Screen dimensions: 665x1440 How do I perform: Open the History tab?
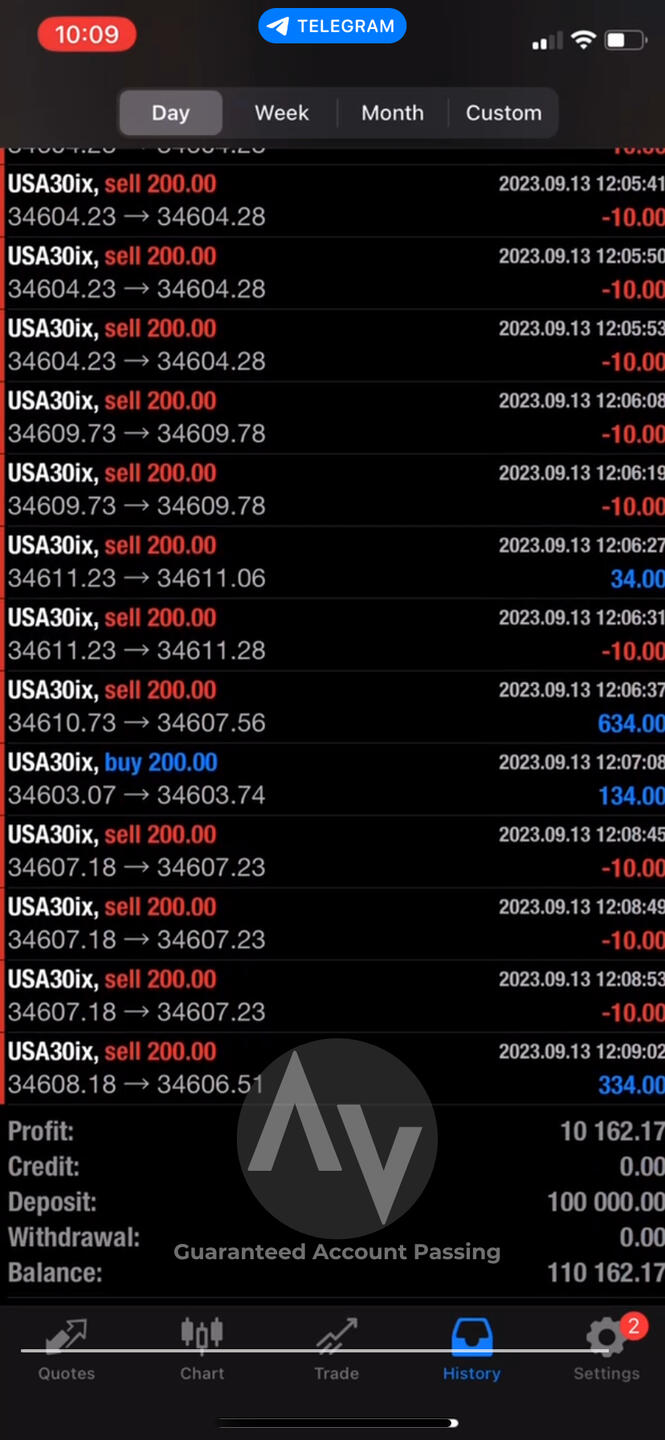[471, 1350]
